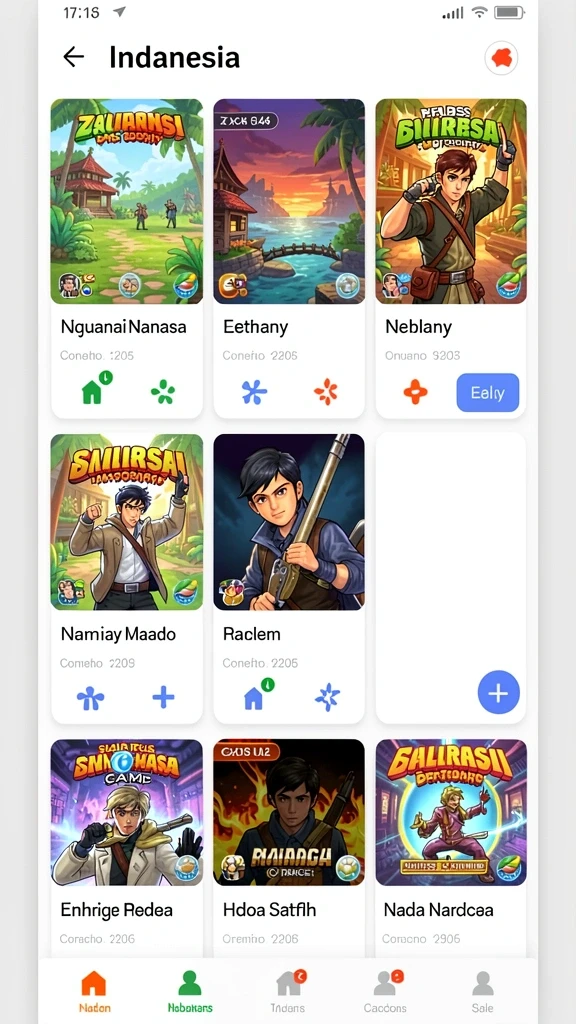Image resolution: width=576 pixels, height=1024 pixels.
Task: Switch to the Sale tab
Action: tap(483, 991)
